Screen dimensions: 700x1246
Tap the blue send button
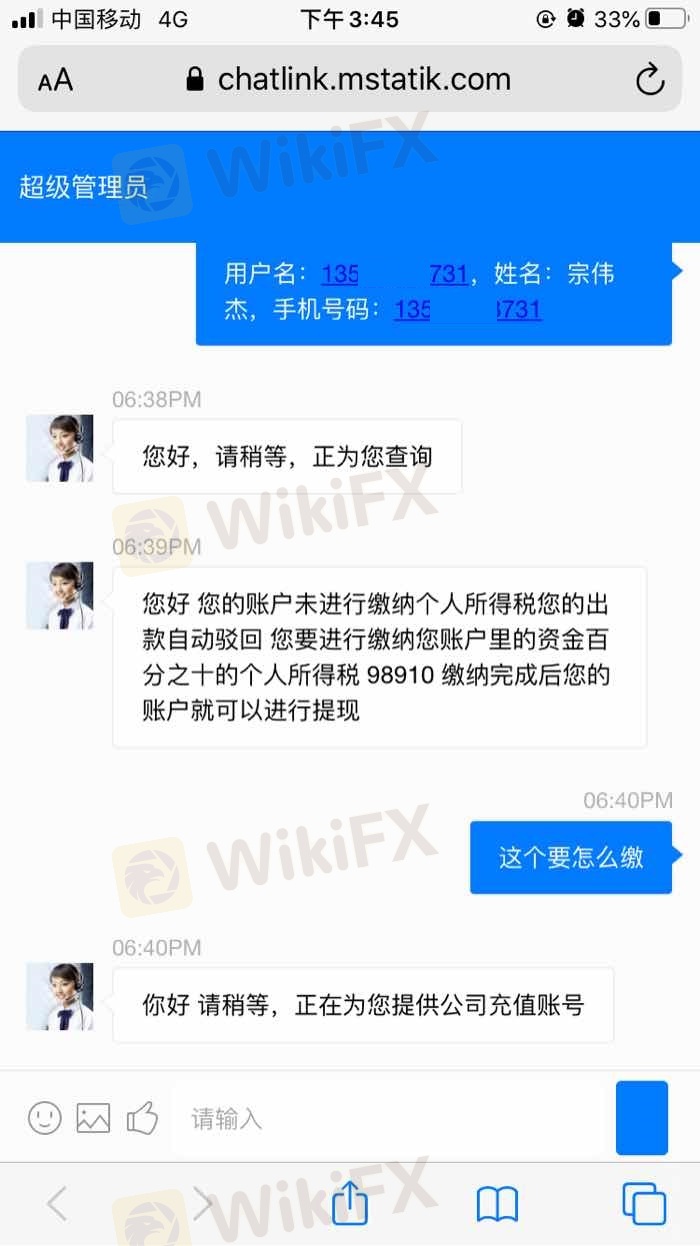641,1118
